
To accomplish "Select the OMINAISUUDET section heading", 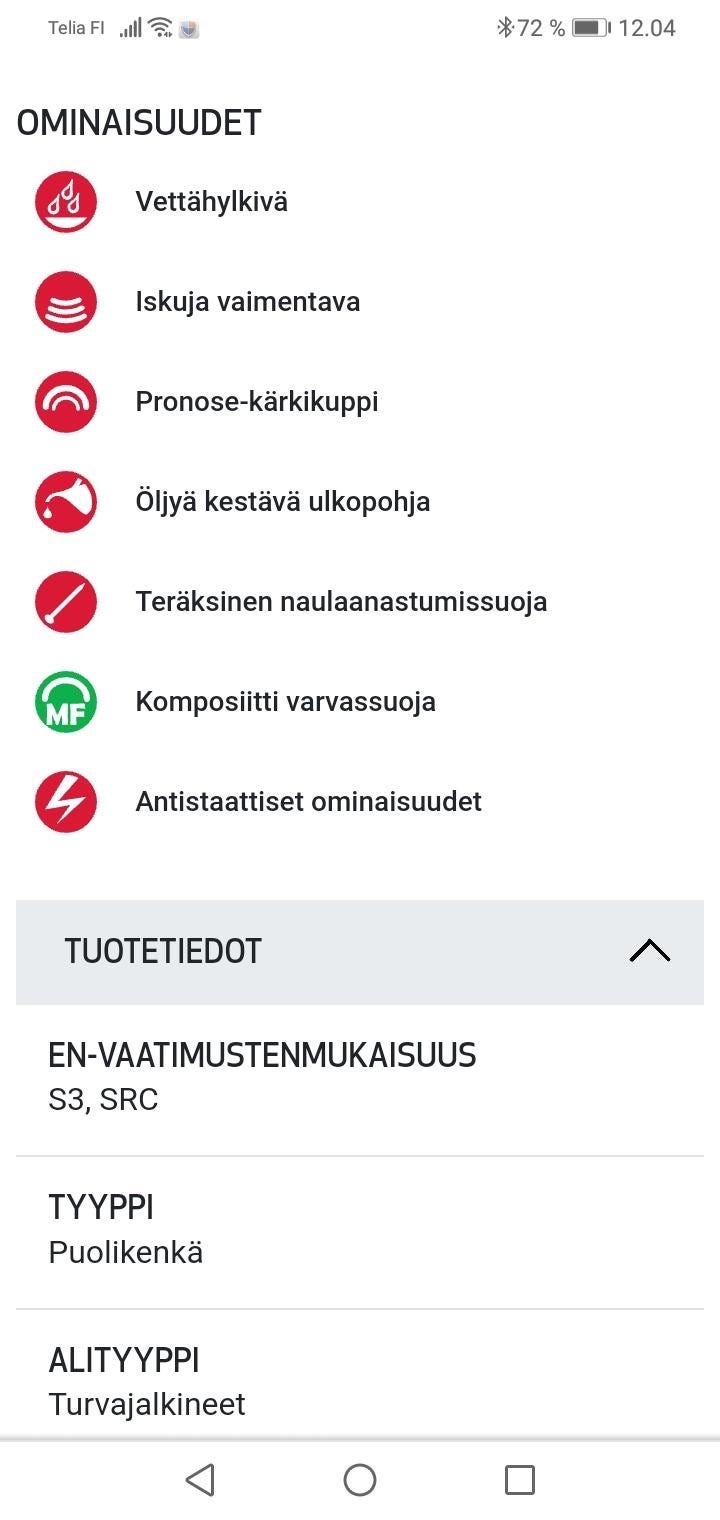I will (x=138, y=121).
